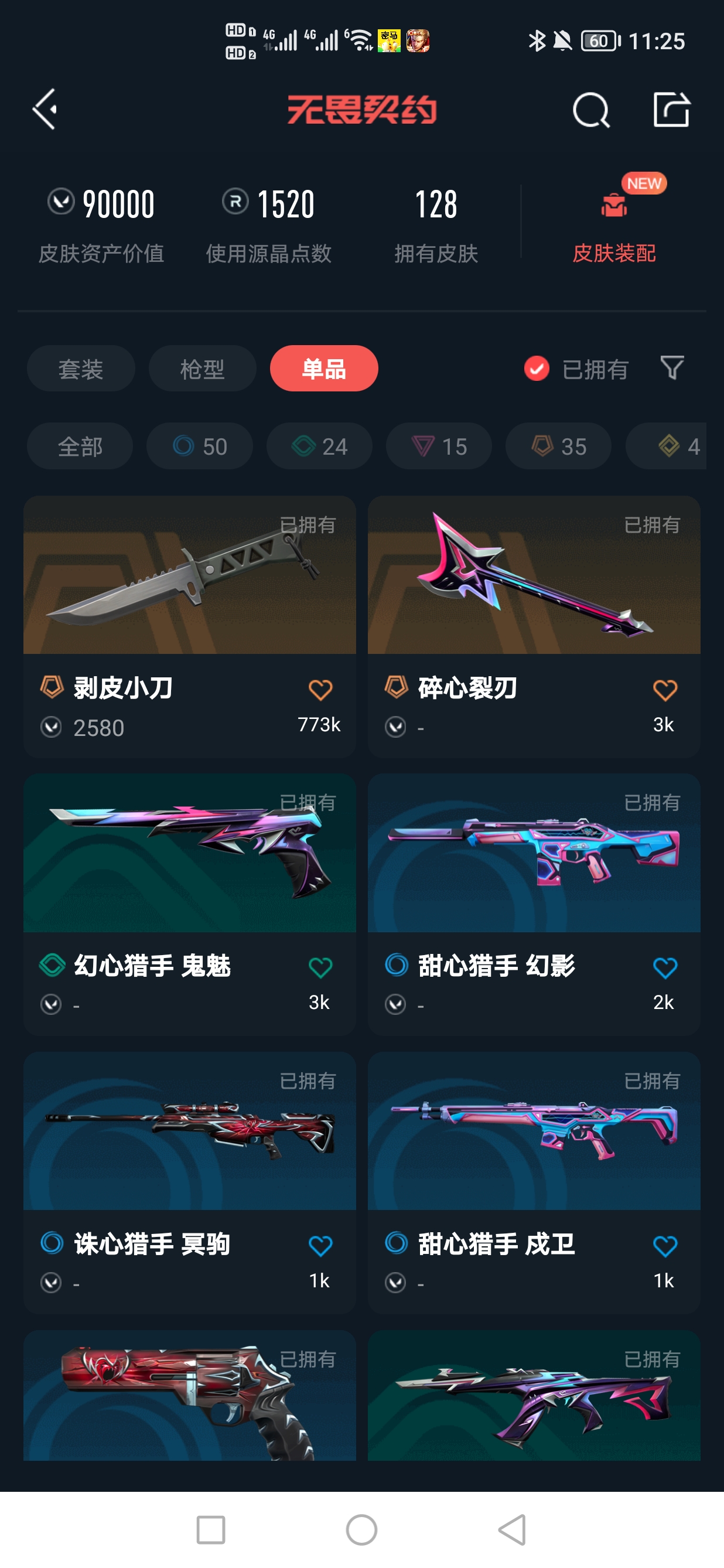Select the 全部 rarity chip

click(80, 446)
